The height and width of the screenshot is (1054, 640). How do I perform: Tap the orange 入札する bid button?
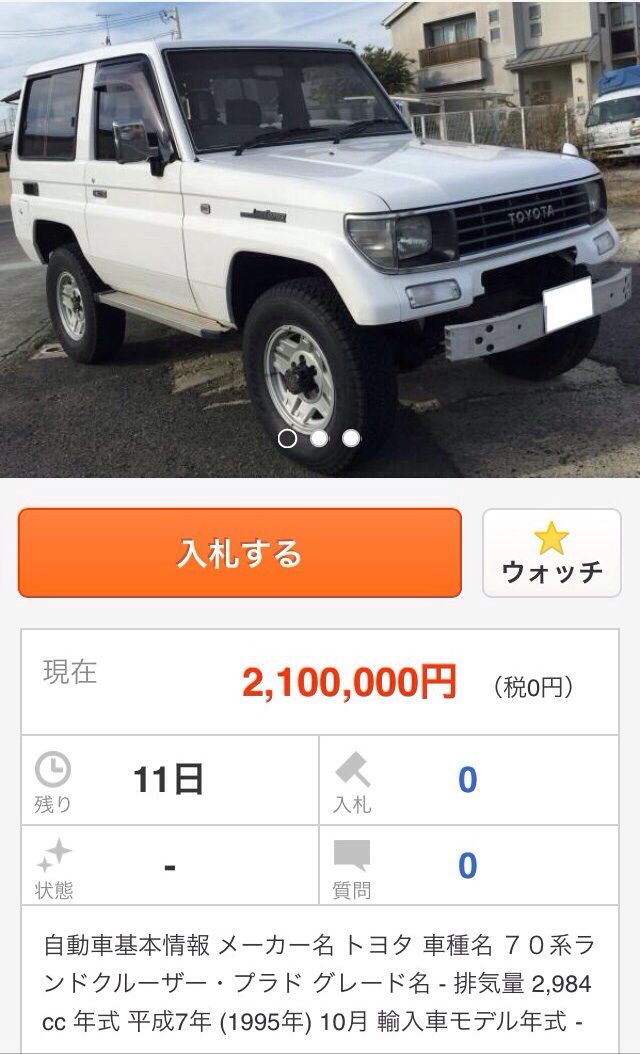point(240,552)
